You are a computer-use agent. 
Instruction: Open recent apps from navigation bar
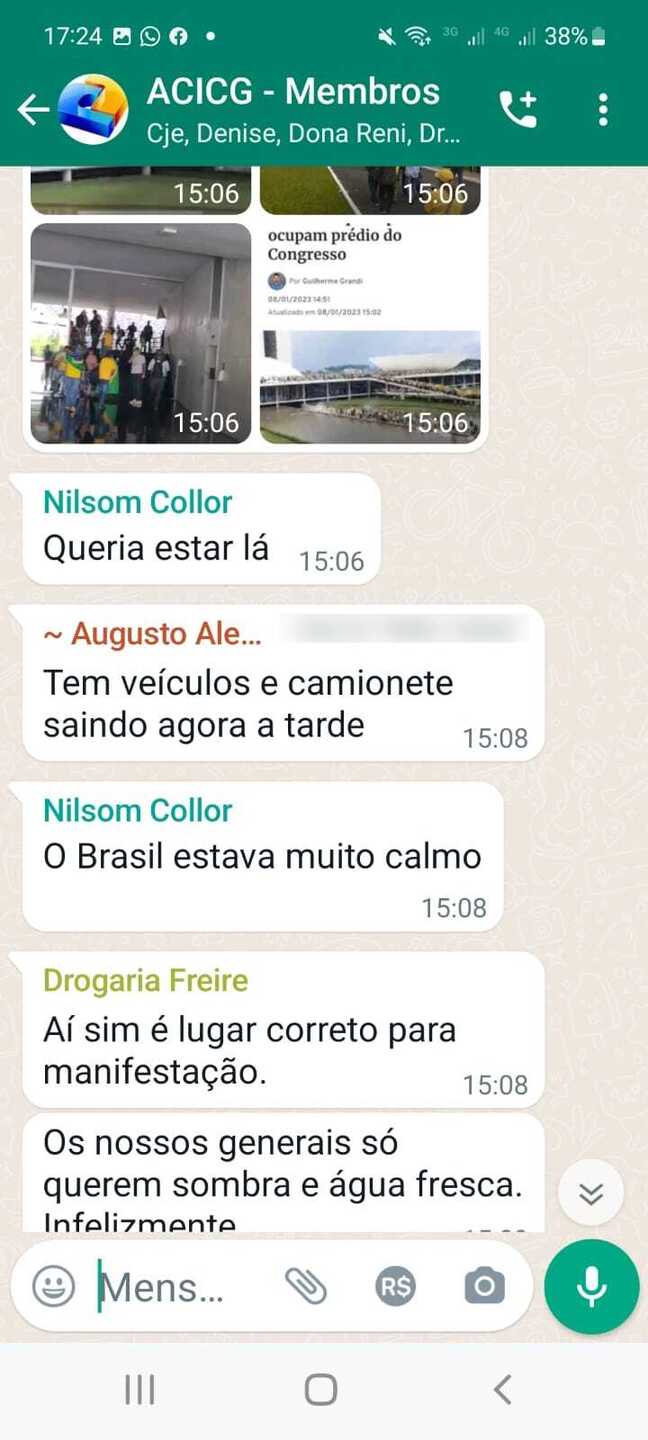pos(140,1389)
